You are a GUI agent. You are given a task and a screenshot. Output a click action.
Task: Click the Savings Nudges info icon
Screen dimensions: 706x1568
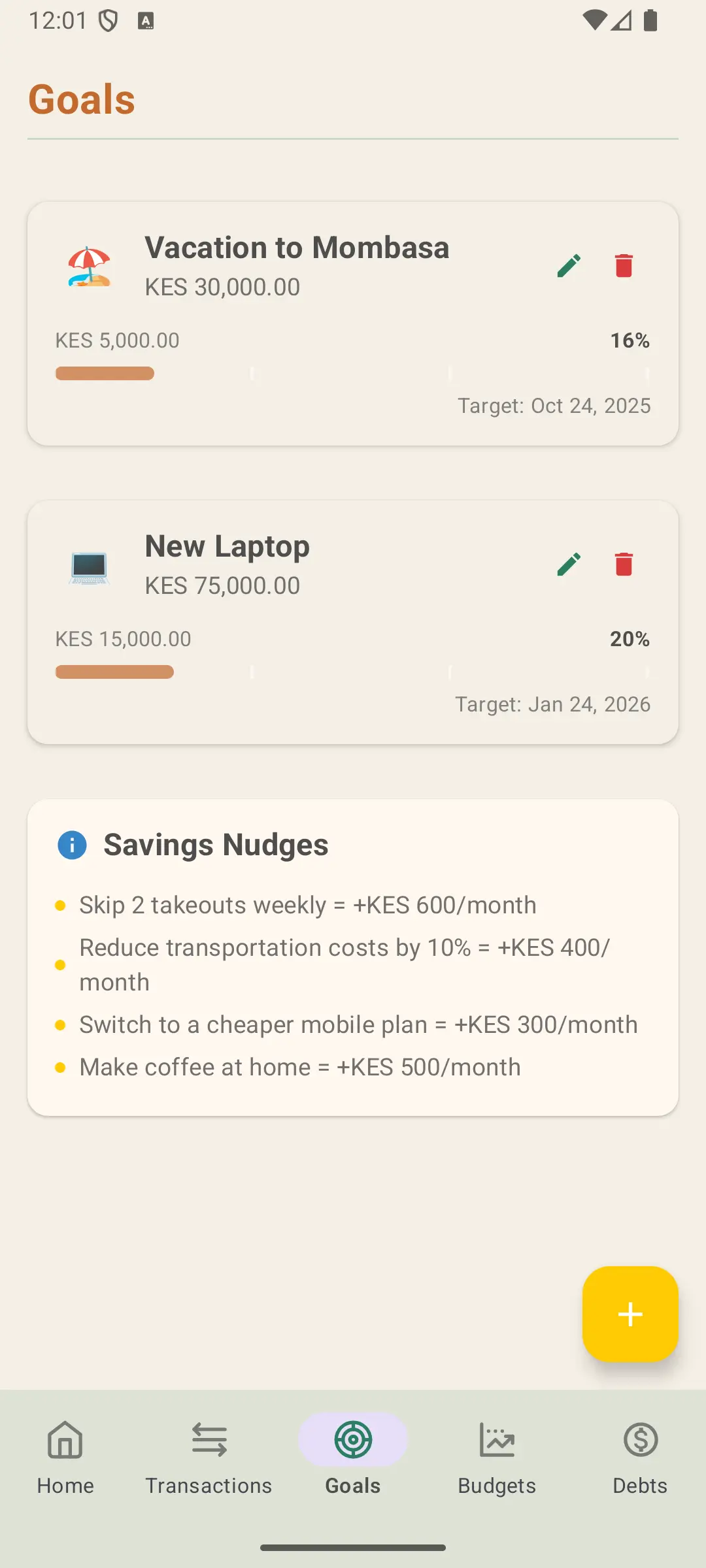[x=72, y=844]
